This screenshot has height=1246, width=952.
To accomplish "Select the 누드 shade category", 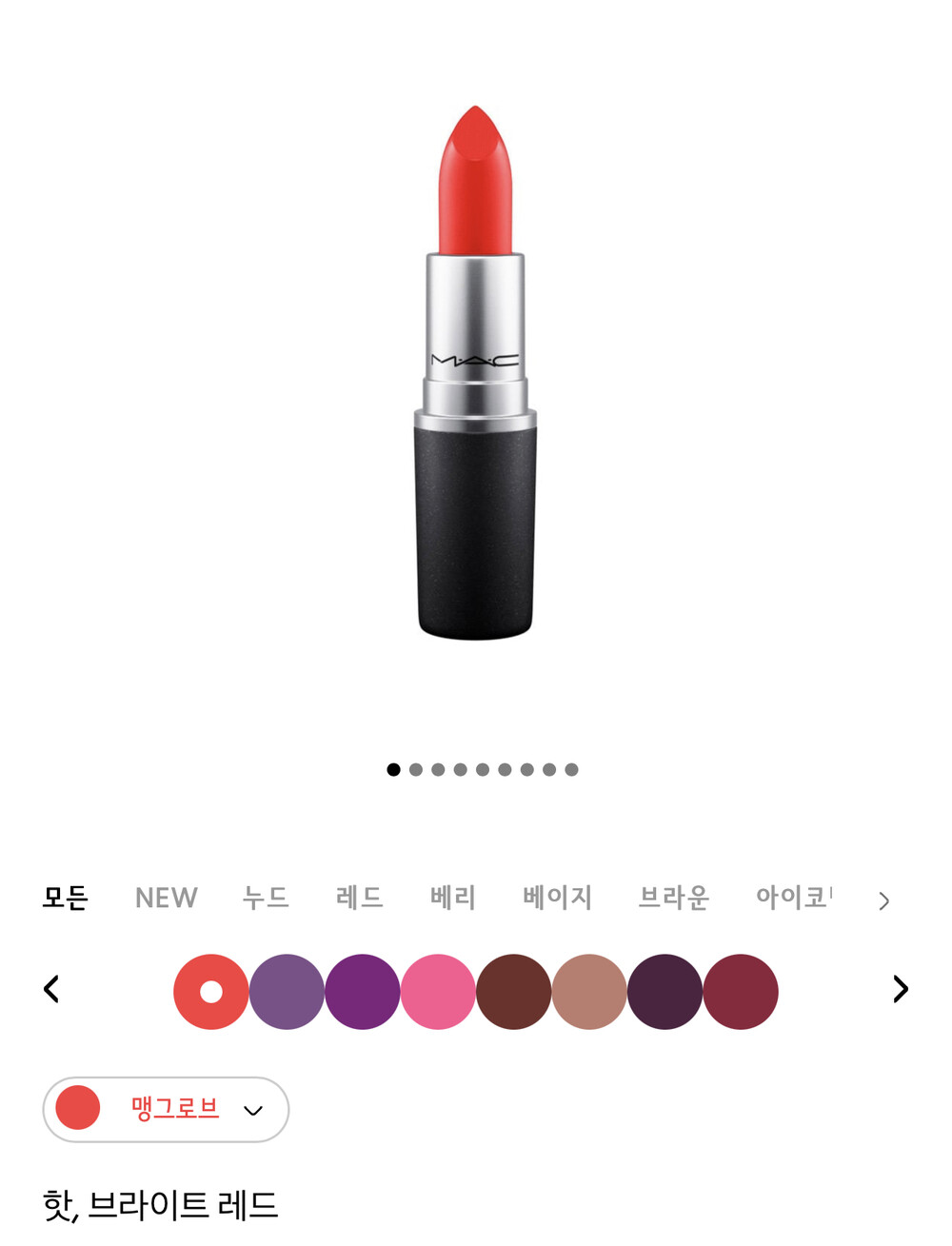I will (x=266, y=898).
